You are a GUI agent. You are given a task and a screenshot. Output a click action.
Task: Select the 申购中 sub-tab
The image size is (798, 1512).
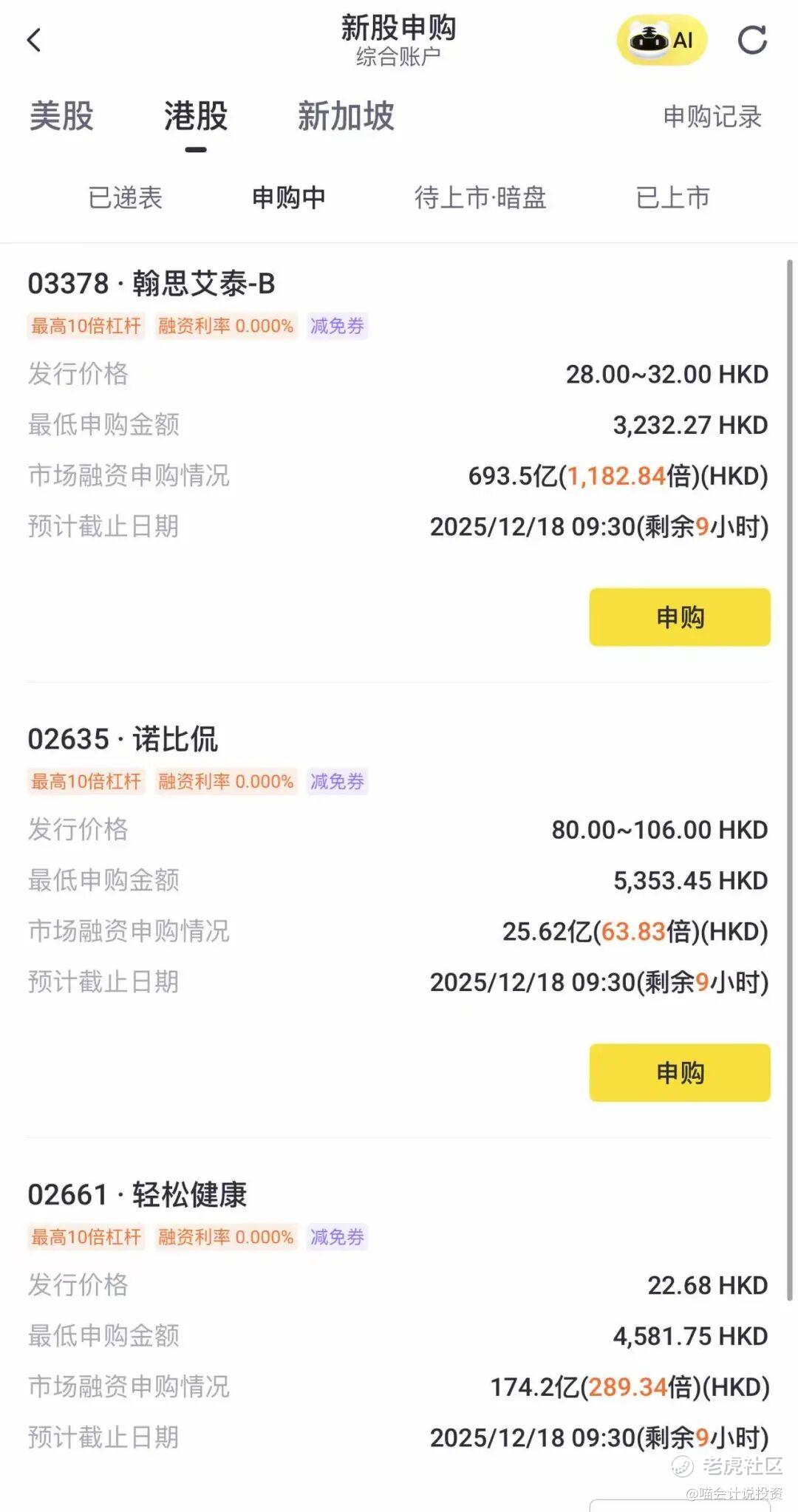(288, 198)
